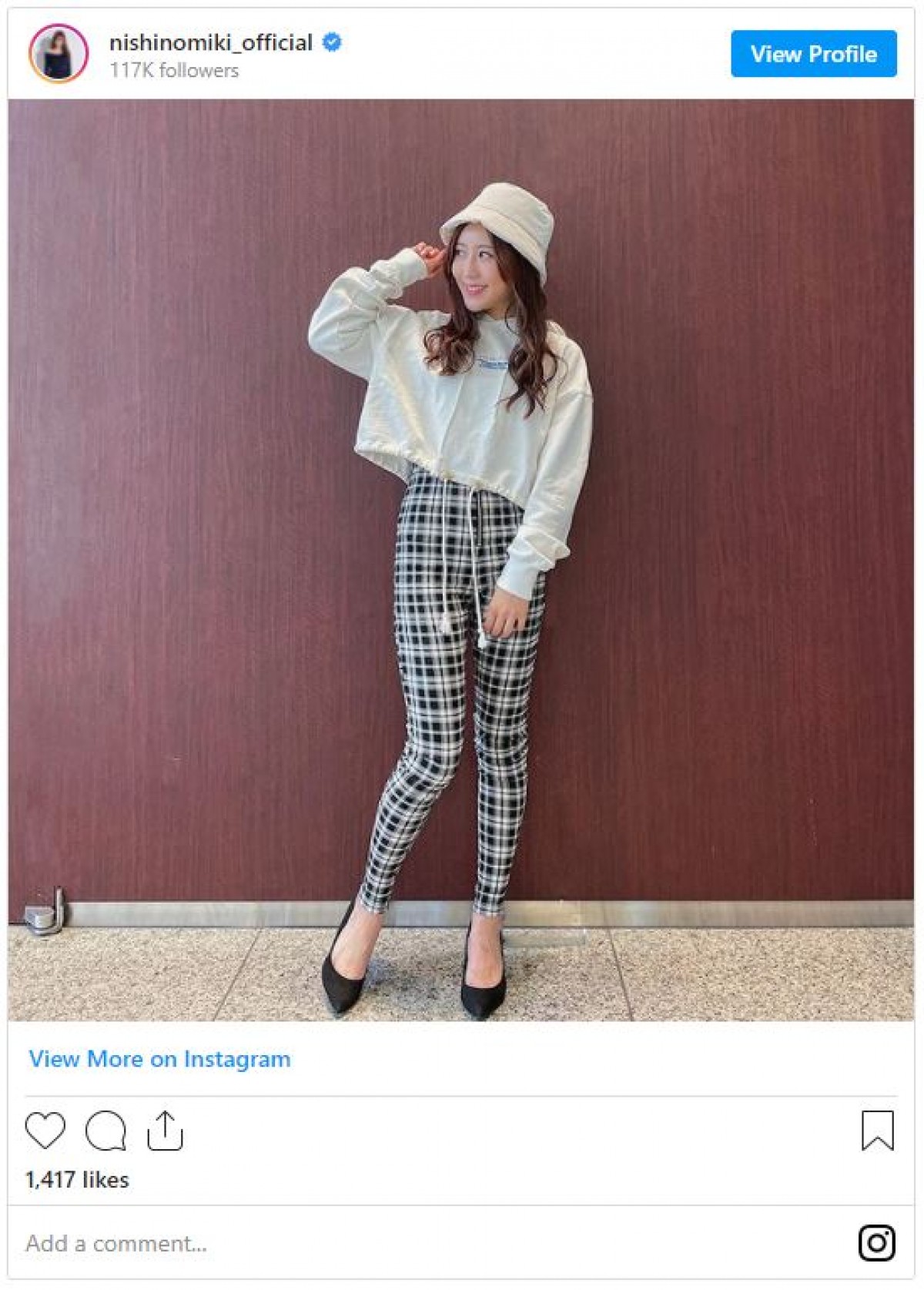Share this post
This screenshot has width=924, height=1290.
click(165, 1131)
